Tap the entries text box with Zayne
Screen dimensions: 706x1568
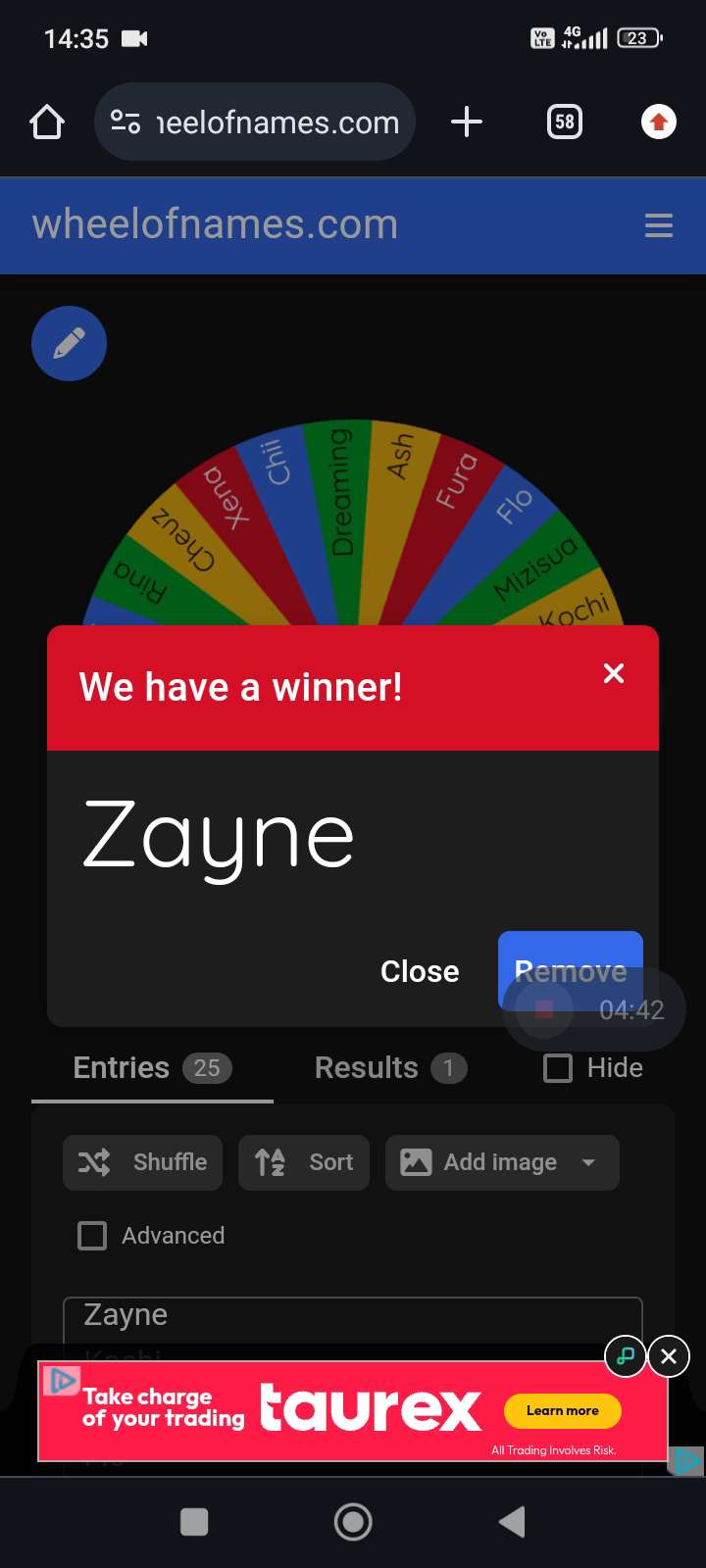353,1316
